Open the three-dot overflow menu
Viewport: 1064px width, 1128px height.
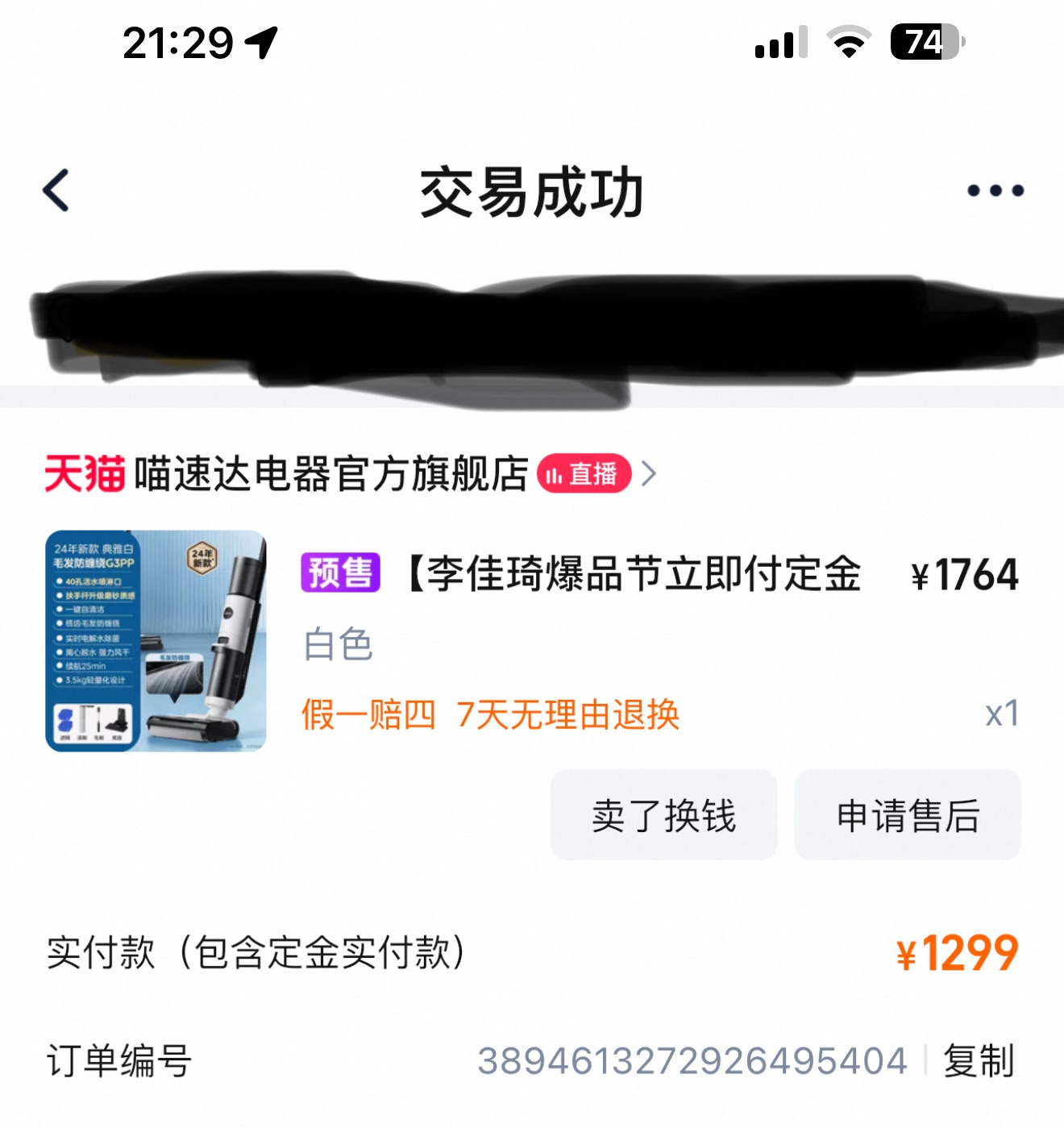(995, 191)
